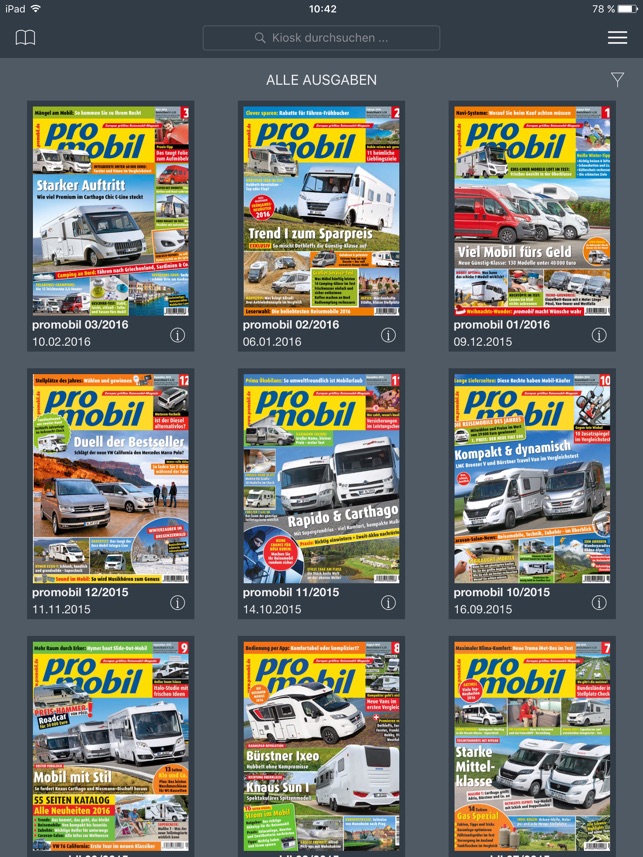Open promobil 10/2015 issue cover
The height and width of the screenshot is (857, 643).
532,478
